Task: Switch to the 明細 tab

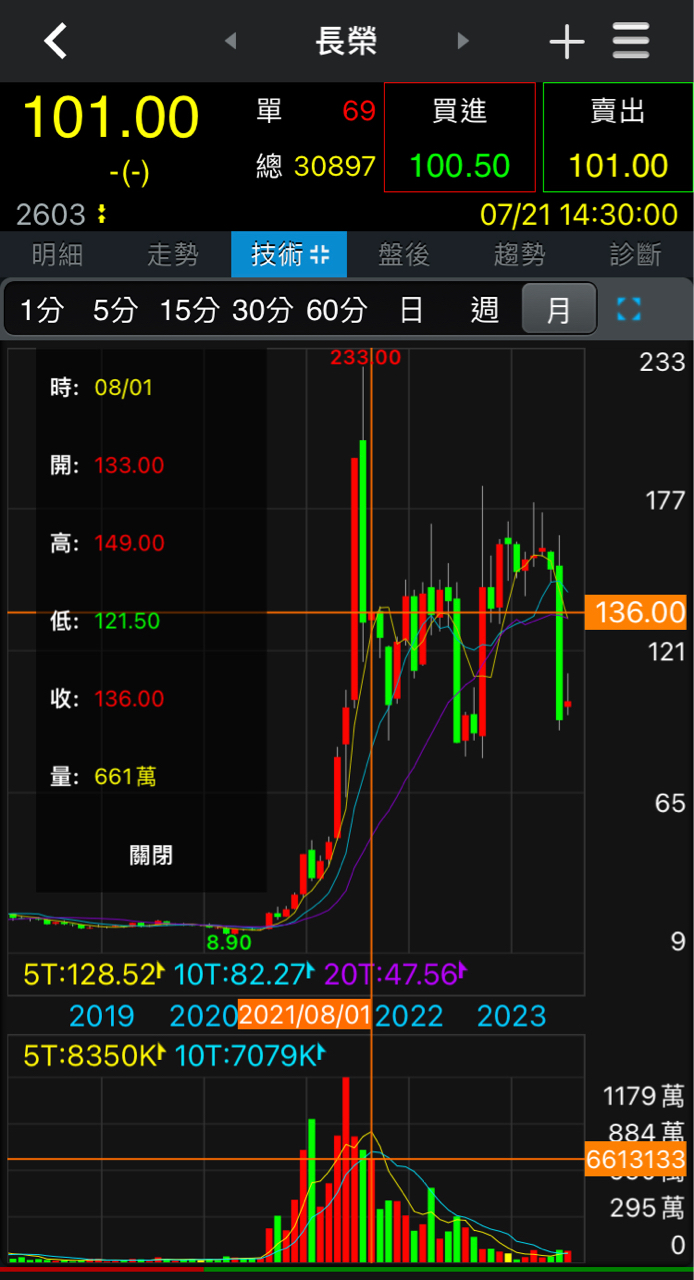Action: [57, 255]
